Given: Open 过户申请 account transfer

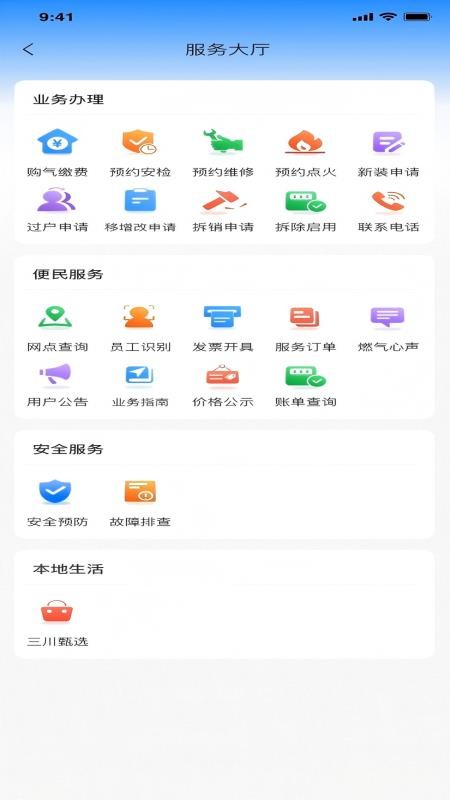Looking at the screenshot, I should coord(57,210).
